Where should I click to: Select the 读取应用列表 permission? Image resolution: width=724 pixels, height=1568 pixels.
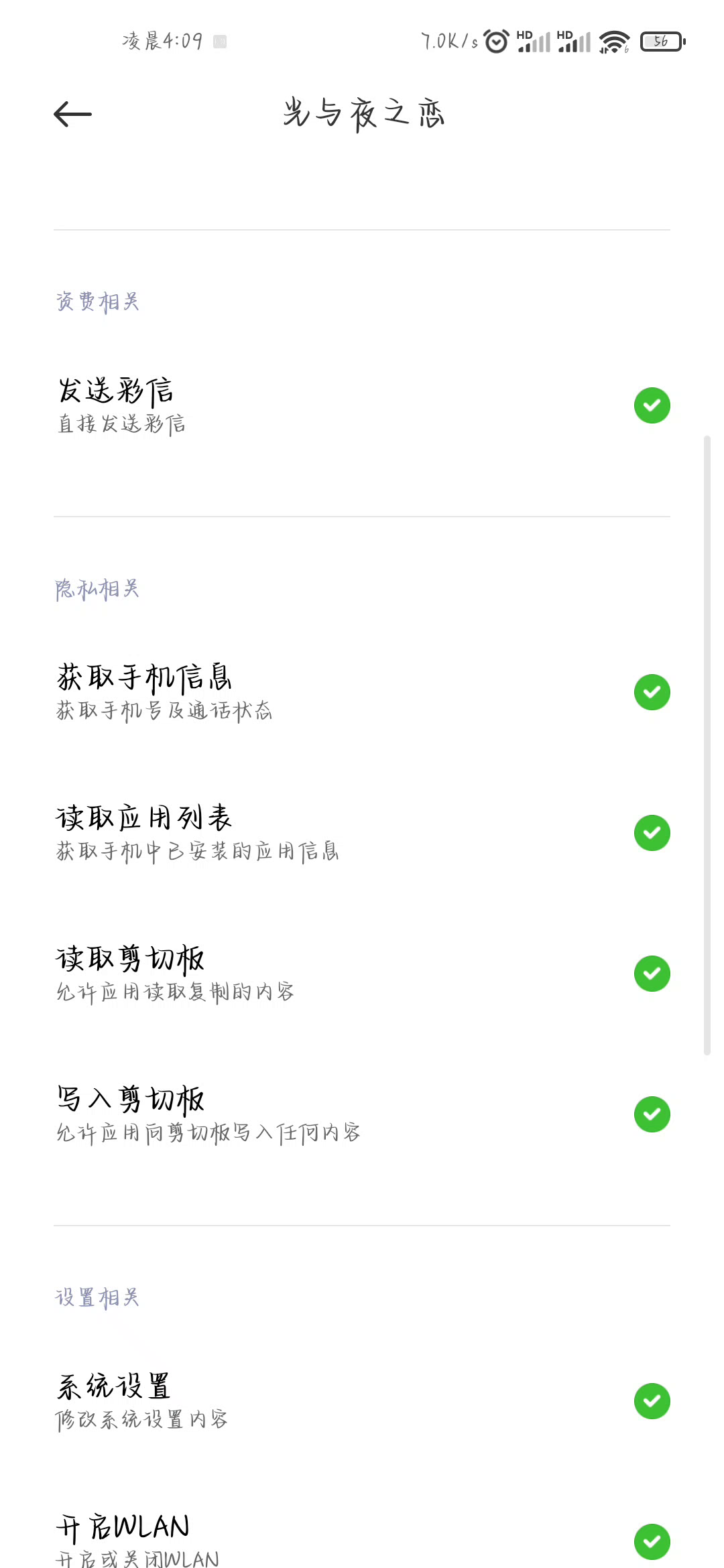[x=362, y=833]
